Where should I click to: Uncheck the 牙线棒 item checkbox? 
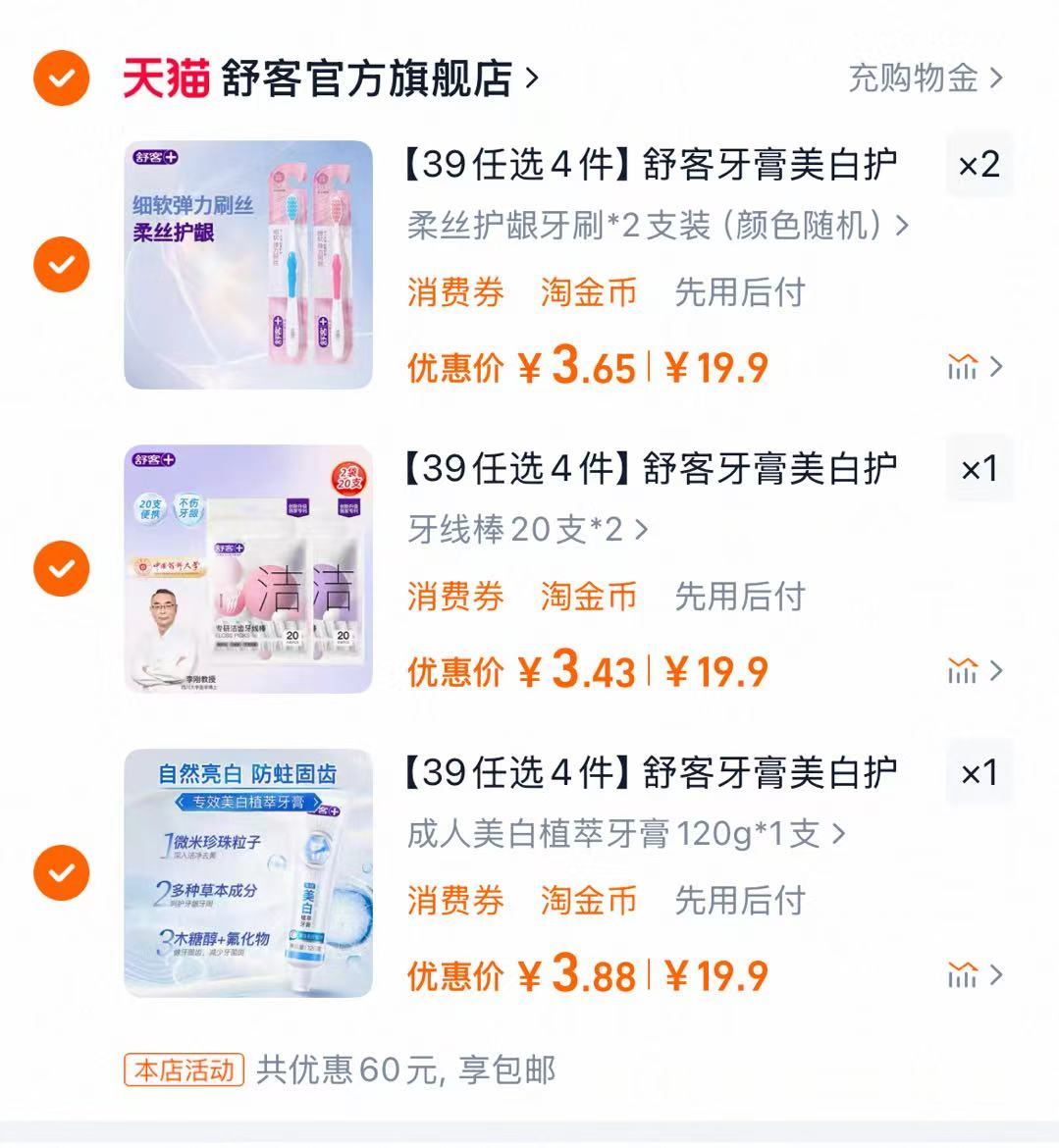(x=60, y=568)
